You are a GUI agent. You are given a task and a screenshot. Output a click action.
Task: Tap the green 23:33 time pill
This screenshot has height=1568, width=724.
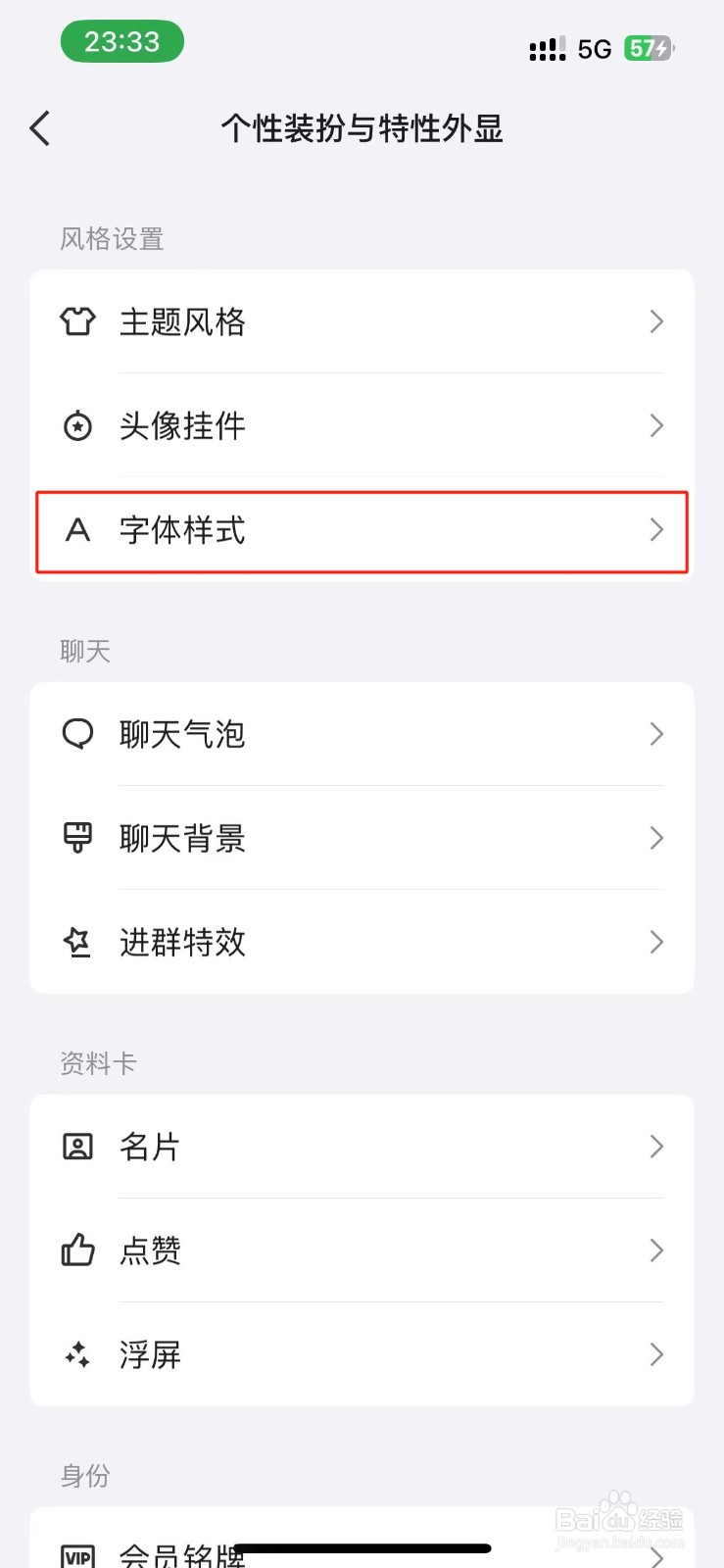click(122, 42)
